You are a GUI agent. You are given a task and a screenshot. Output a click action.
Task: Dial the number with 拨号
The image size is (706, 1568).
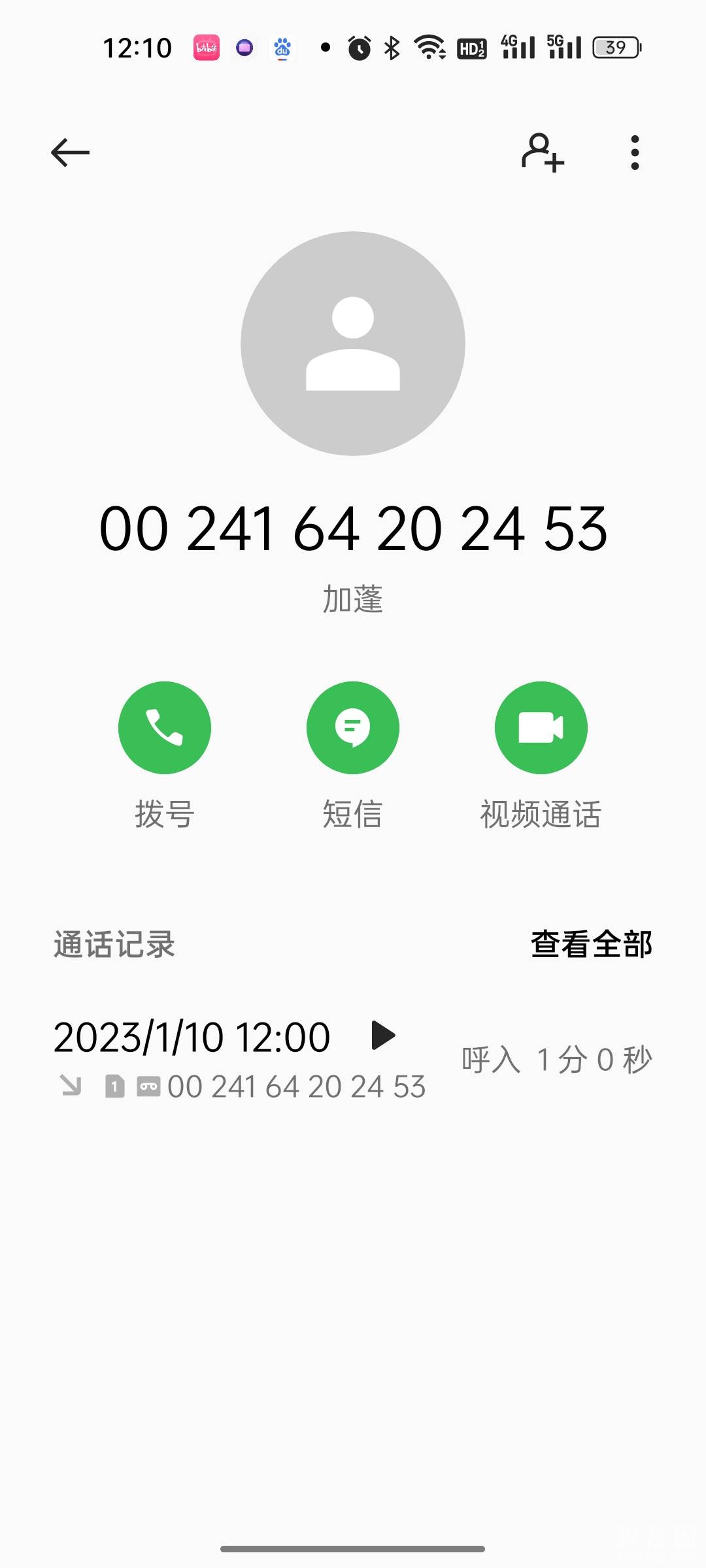pos(164,728)
